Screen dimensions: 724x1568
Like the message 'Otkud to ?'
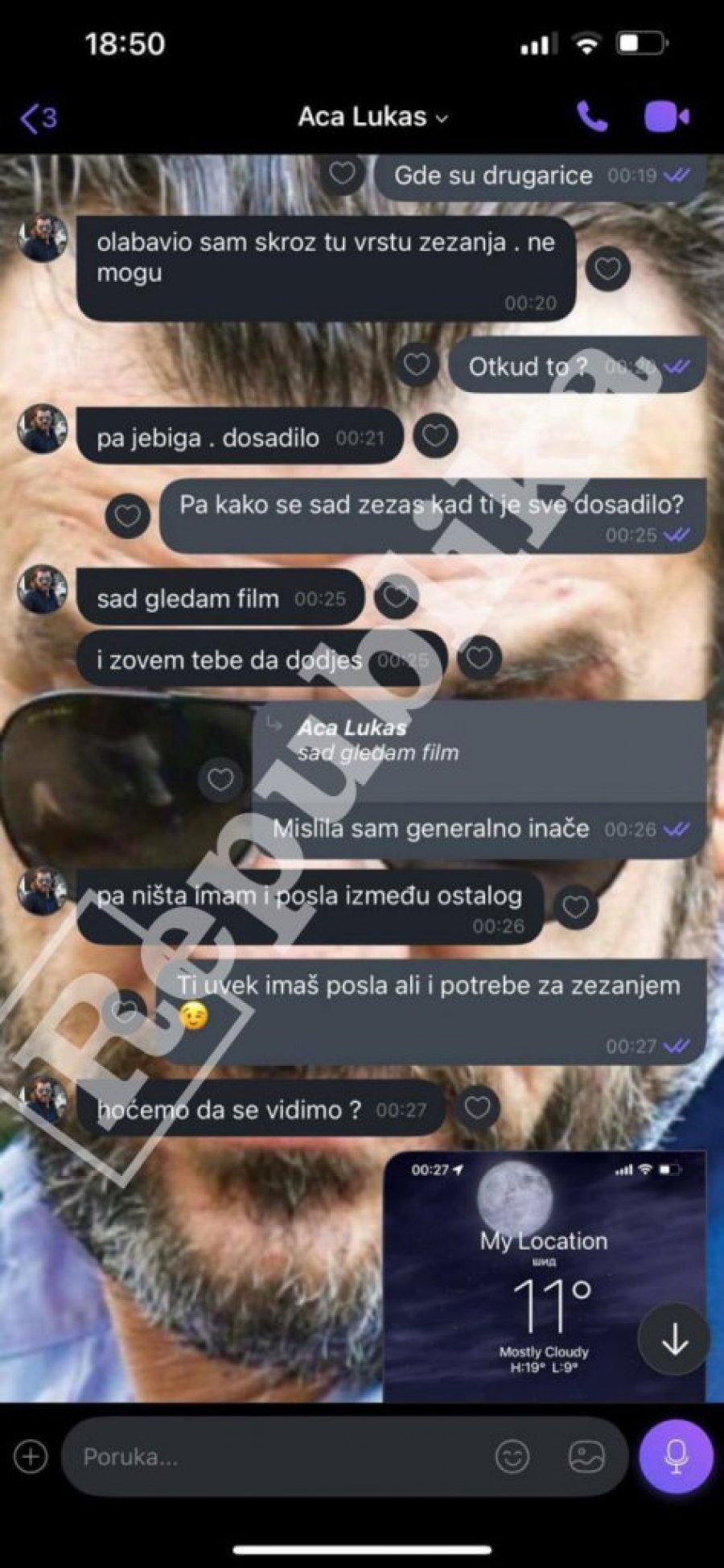(416, 365)
